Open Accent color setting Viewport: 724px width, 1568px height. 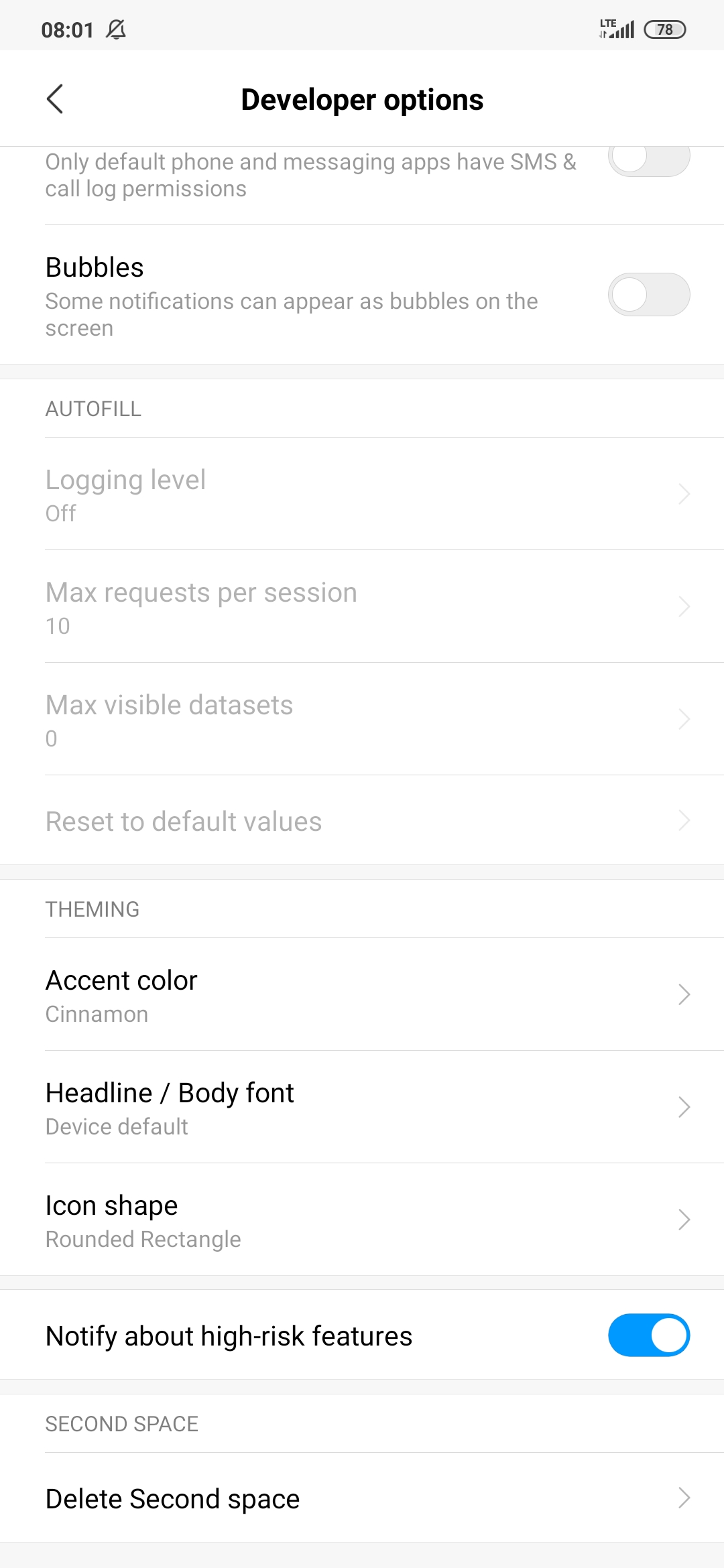[362, 994]
